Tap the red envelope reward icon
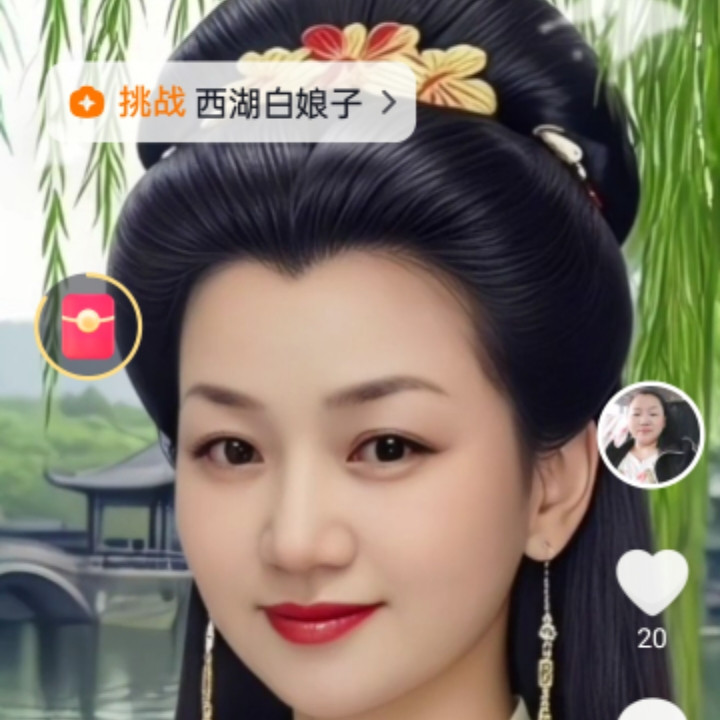720x720 pixels. tap(88, 327)
